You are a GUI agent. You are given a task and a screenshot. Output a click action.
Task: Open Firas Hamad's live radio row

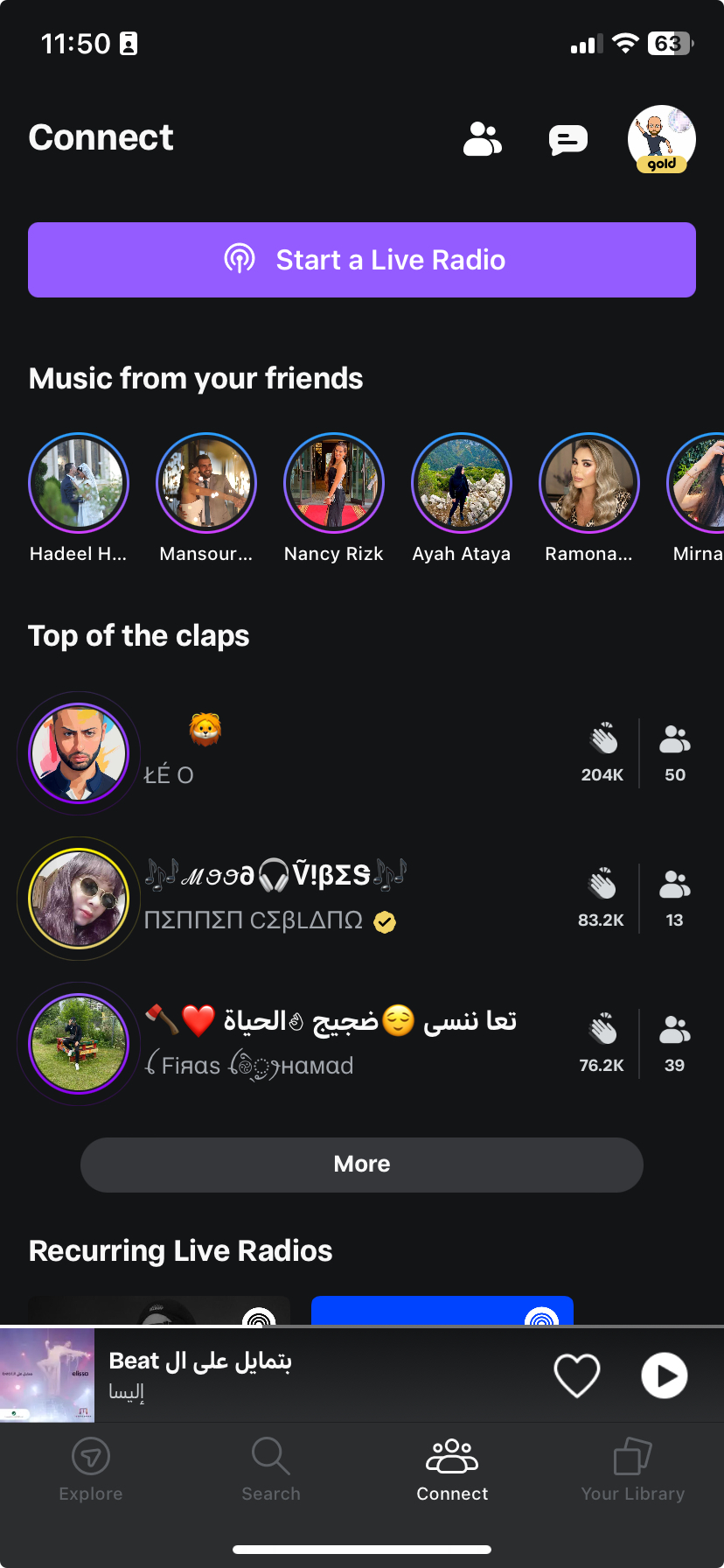pyautogui.click(x=362, y=1044)
